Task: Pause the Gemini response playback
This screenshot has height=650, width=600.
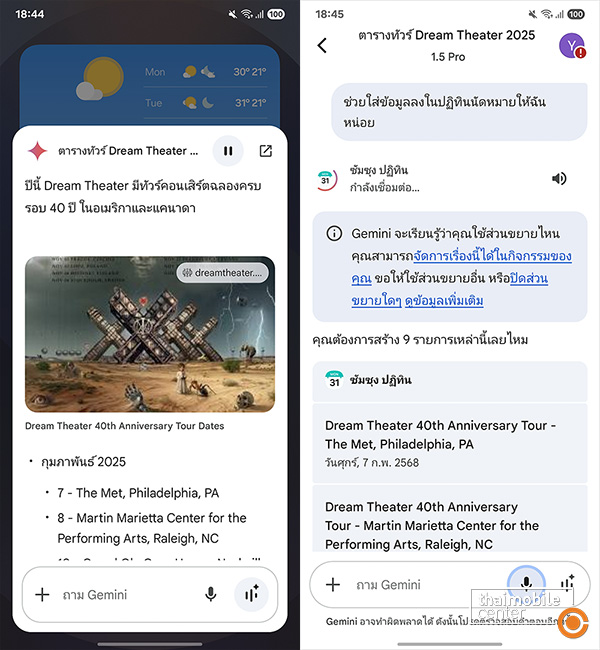Action: (x=228, y=151)
